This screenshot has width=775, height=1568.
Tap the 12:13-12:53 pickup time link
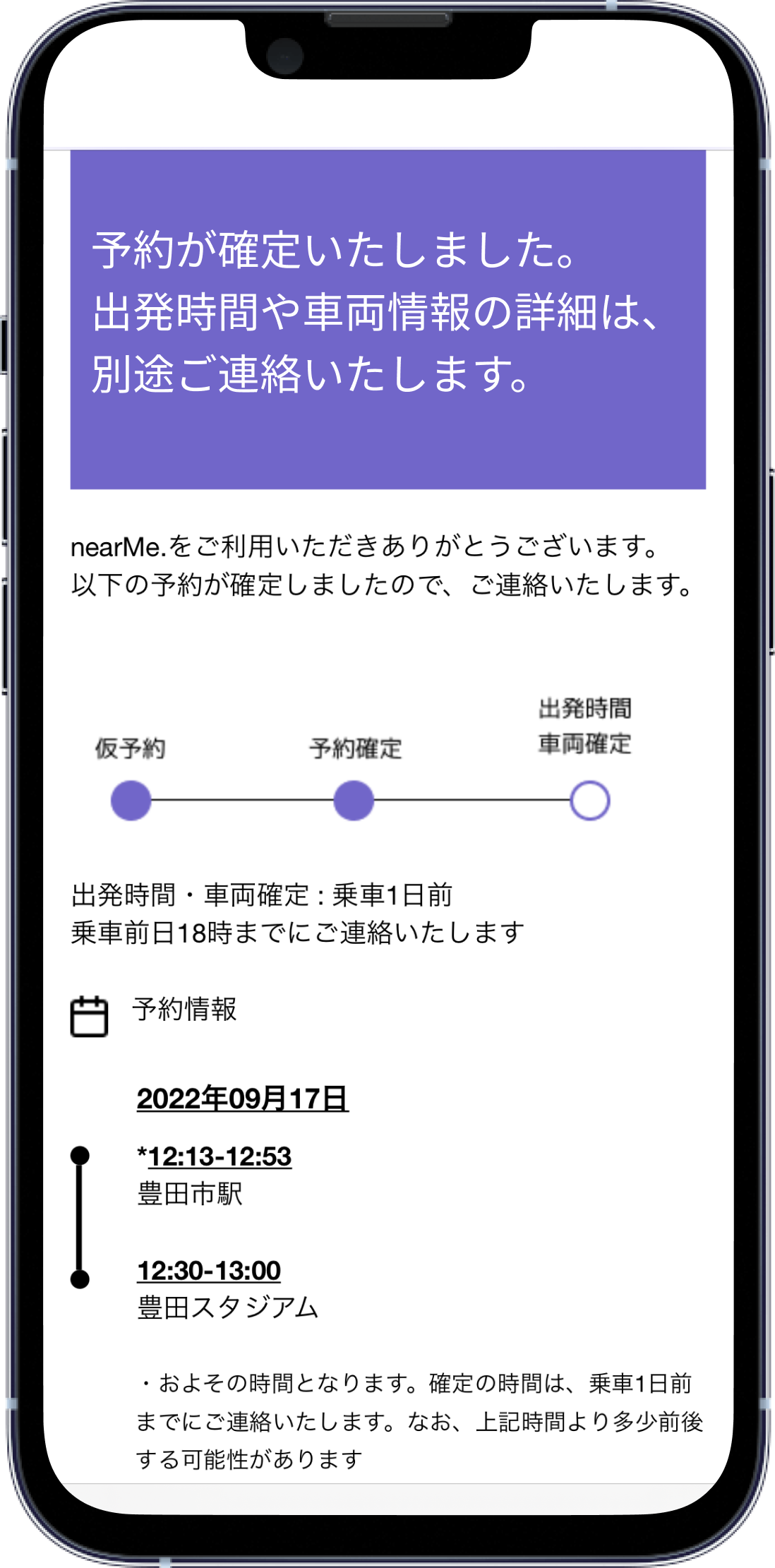[x=219, y=1156]
